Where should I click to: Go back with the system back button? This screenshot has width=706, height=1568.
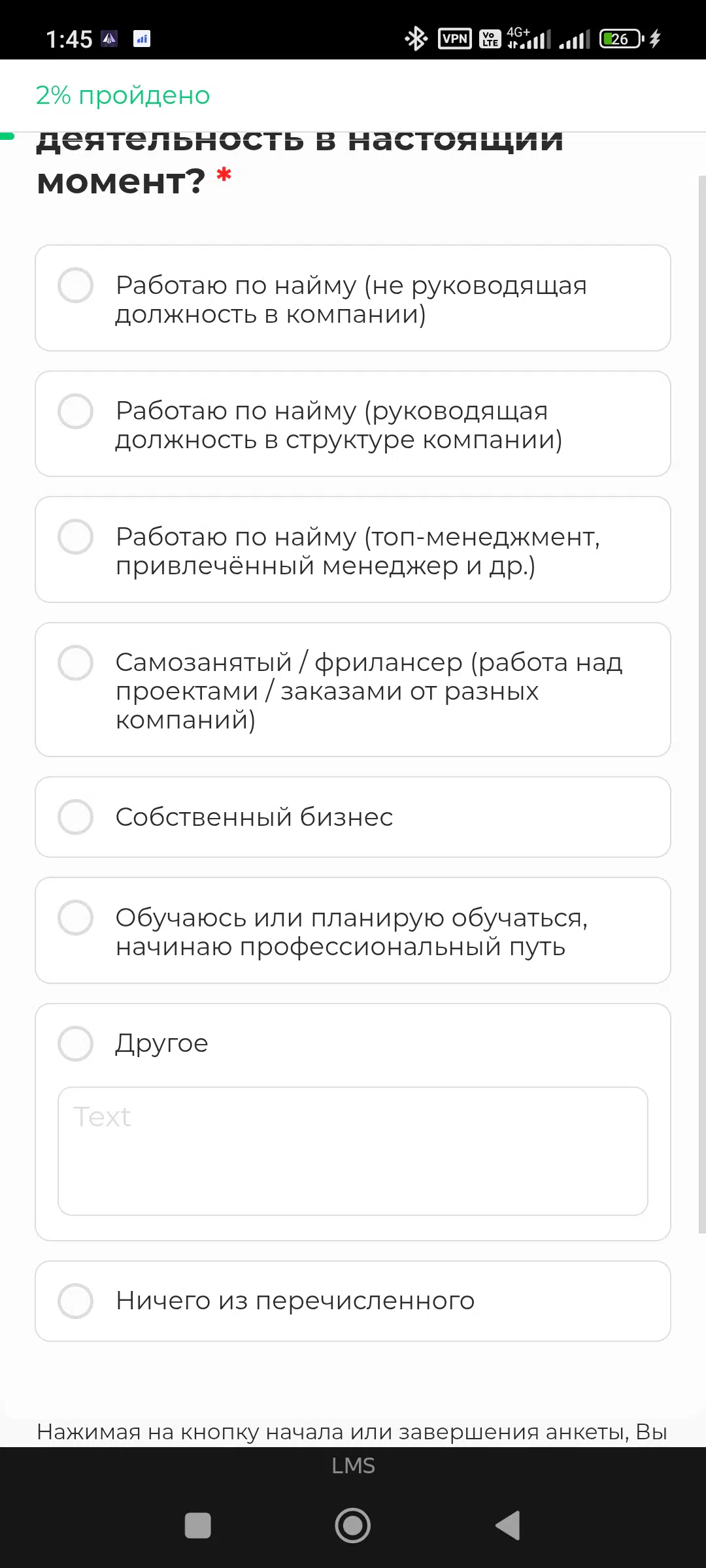[x=508, y=1526]
